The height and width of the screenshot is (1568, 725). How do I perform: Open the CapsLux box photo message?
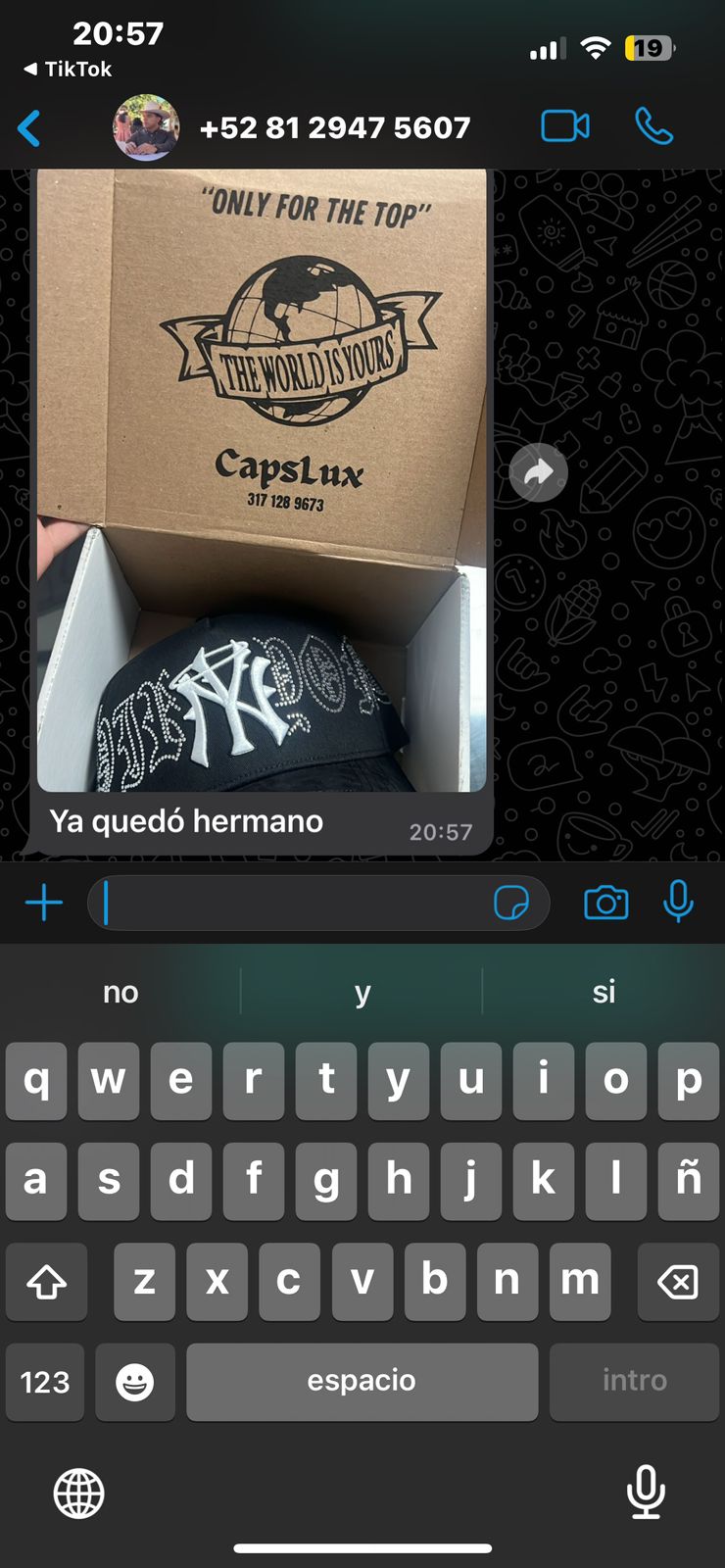click(x=262, y=480)
